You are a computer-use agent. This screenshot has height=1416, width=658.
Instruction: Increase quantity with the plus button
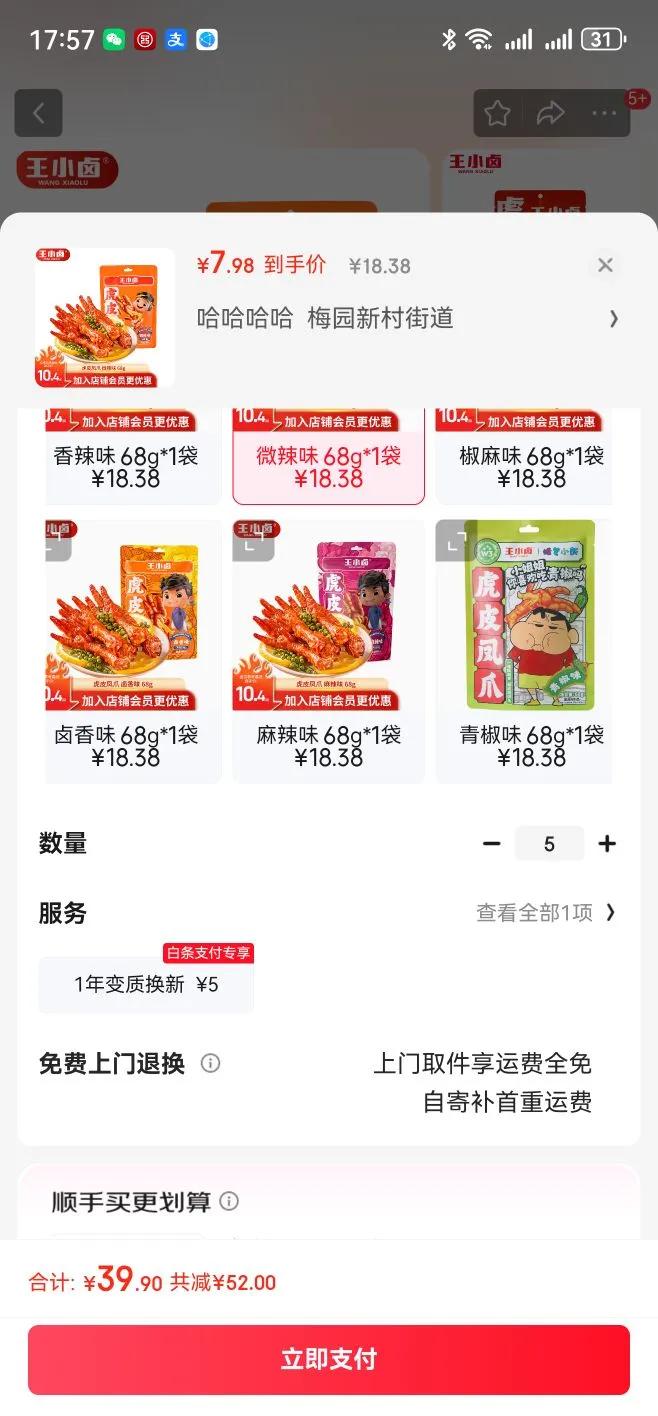[607, 844]
